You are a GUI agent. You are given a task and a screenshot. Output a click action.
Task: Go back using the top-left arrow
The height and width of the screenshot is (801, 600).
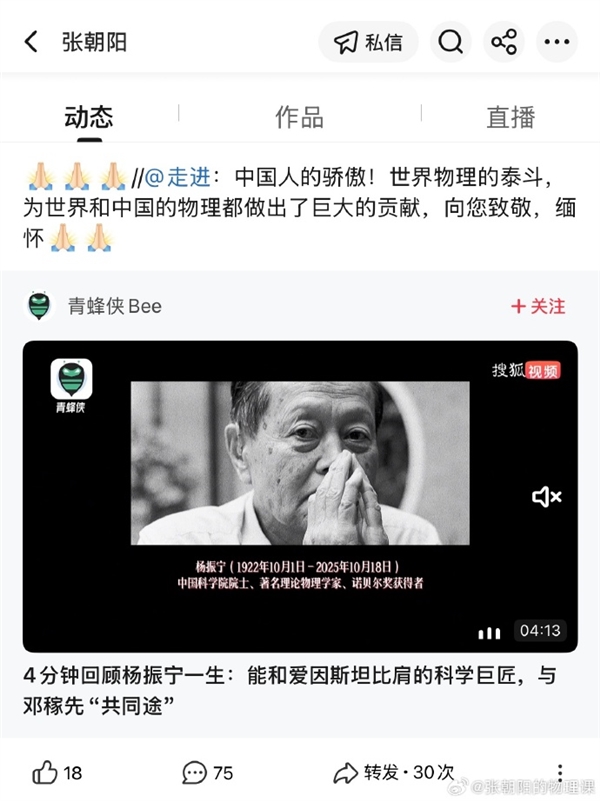[x=31, y=42]
